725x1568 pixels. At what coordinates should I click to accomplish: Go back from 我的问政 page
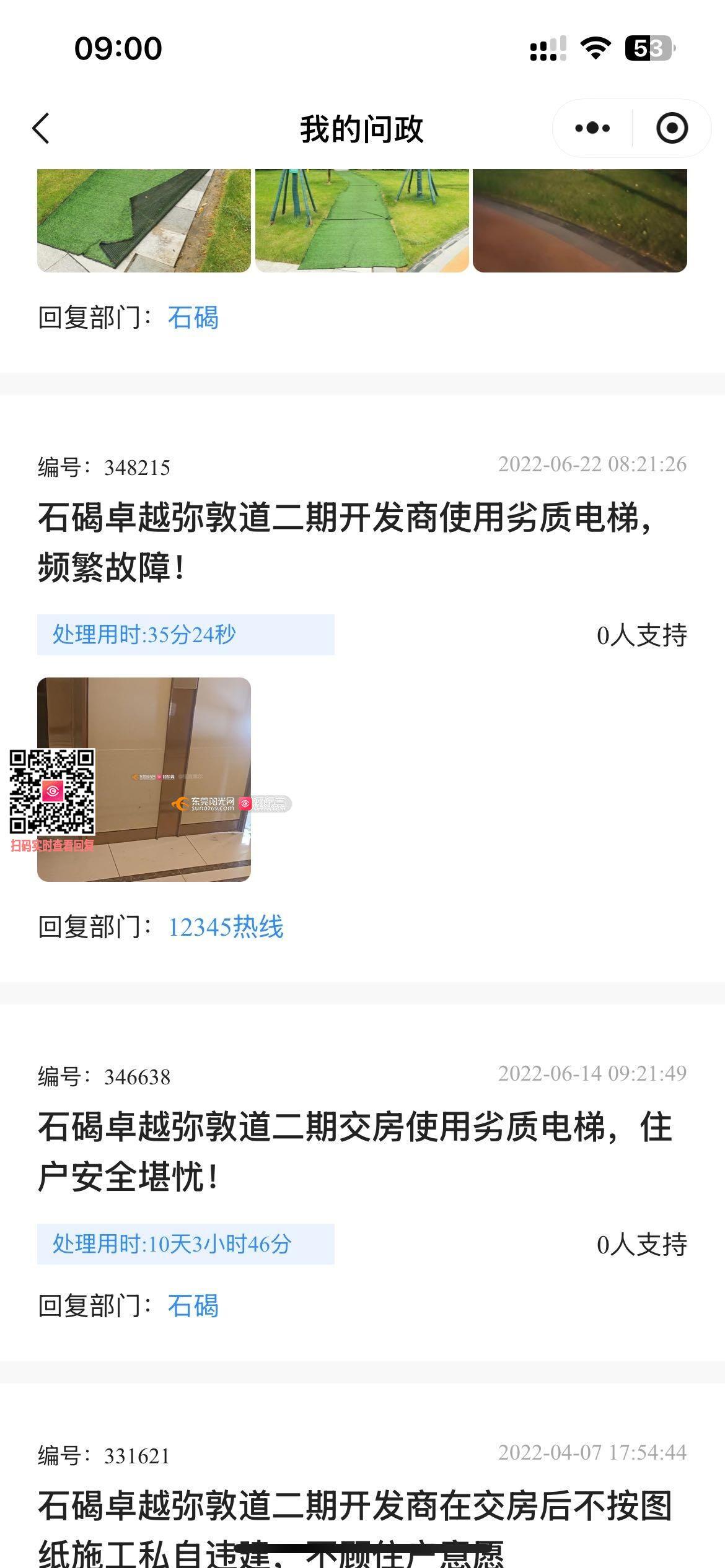42,129
